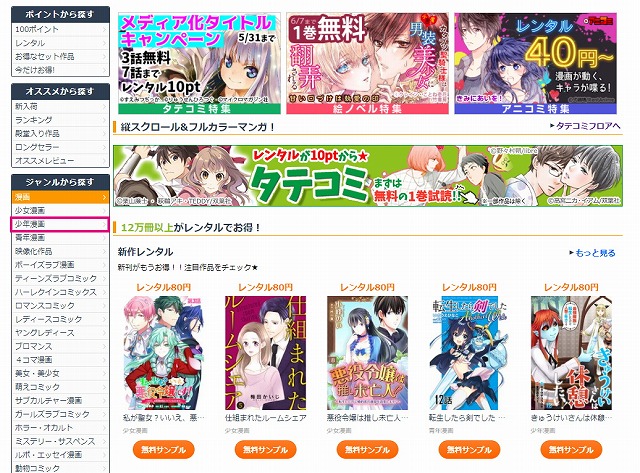Select 100ポイント in the points section
Viewport: 640px width, 473px height.
coord(32,32)
